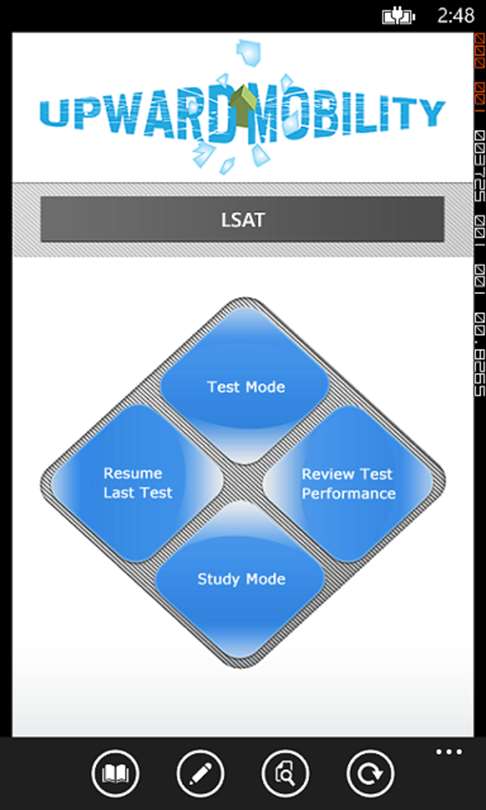Start Test Mode

245,385
